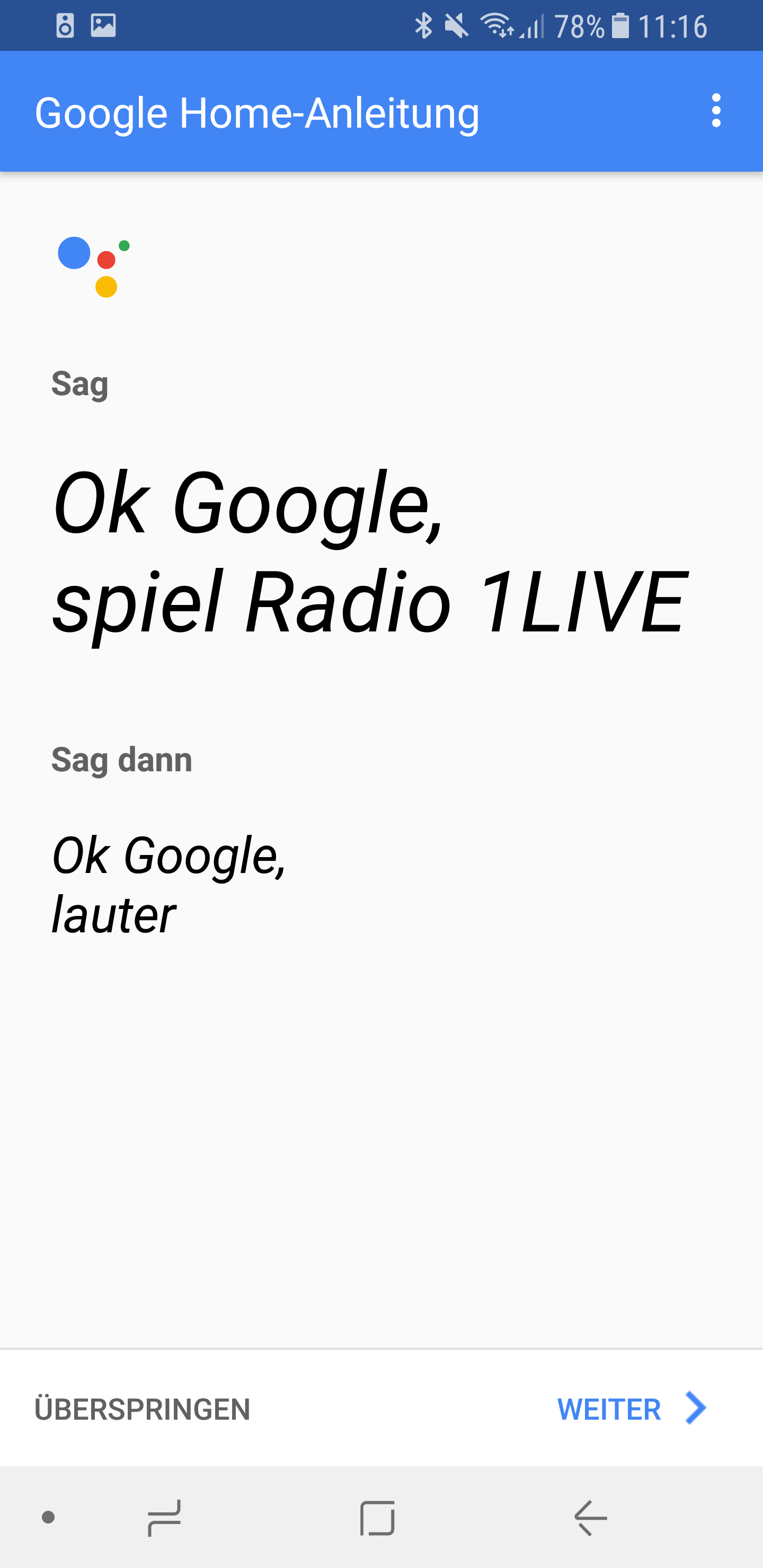Skip the tutorial with ÜBERSPRINGEN
The height and width of the screenshot is (1568, 763).
coord(142,1409)
